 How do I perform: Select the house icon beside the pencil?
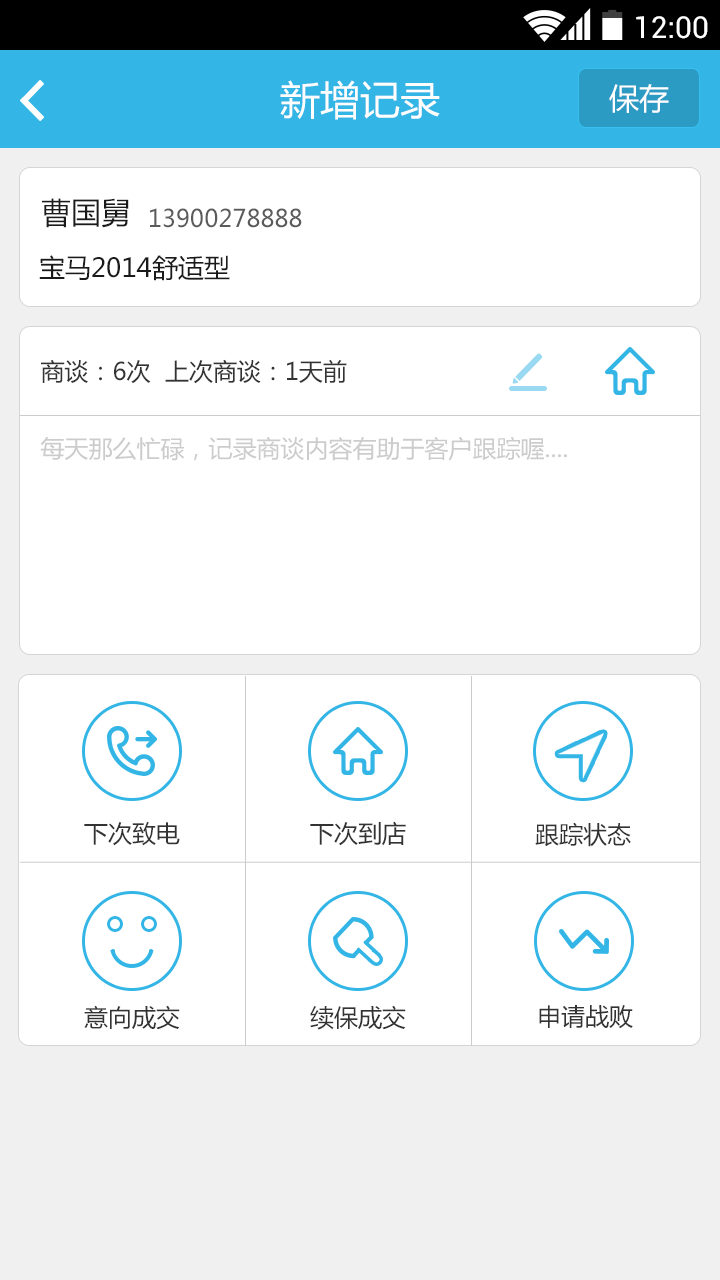630,372
